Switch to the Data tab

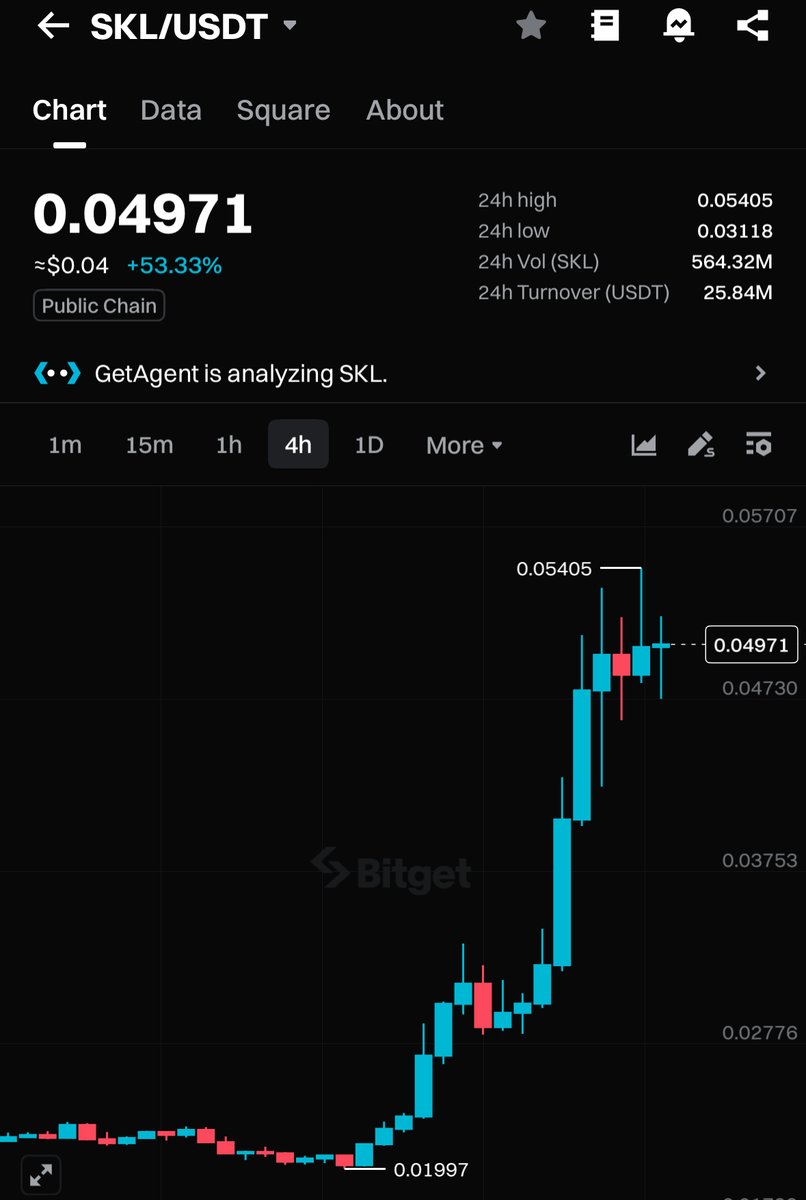click(x=171, y=110)
